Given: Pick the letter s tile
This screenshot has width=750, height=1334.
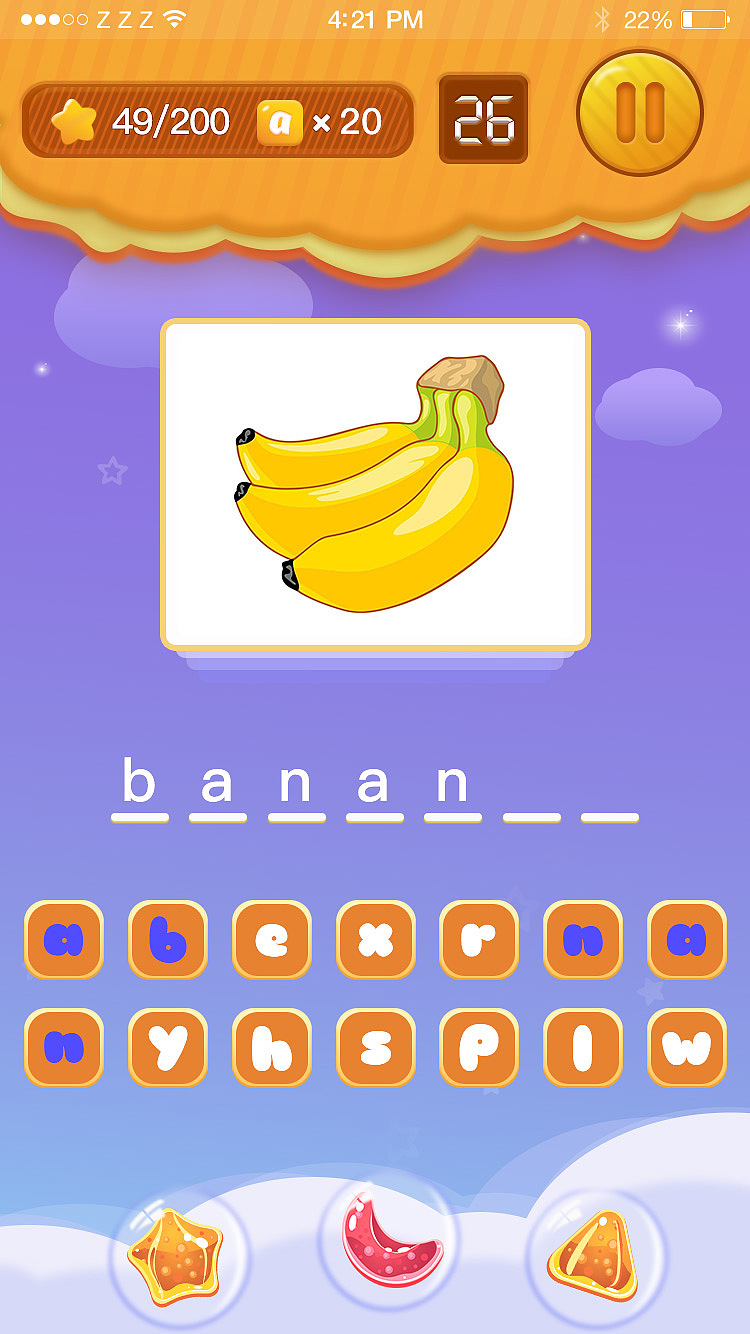Looking at the screenshot, I should [x=376, y=1047].
